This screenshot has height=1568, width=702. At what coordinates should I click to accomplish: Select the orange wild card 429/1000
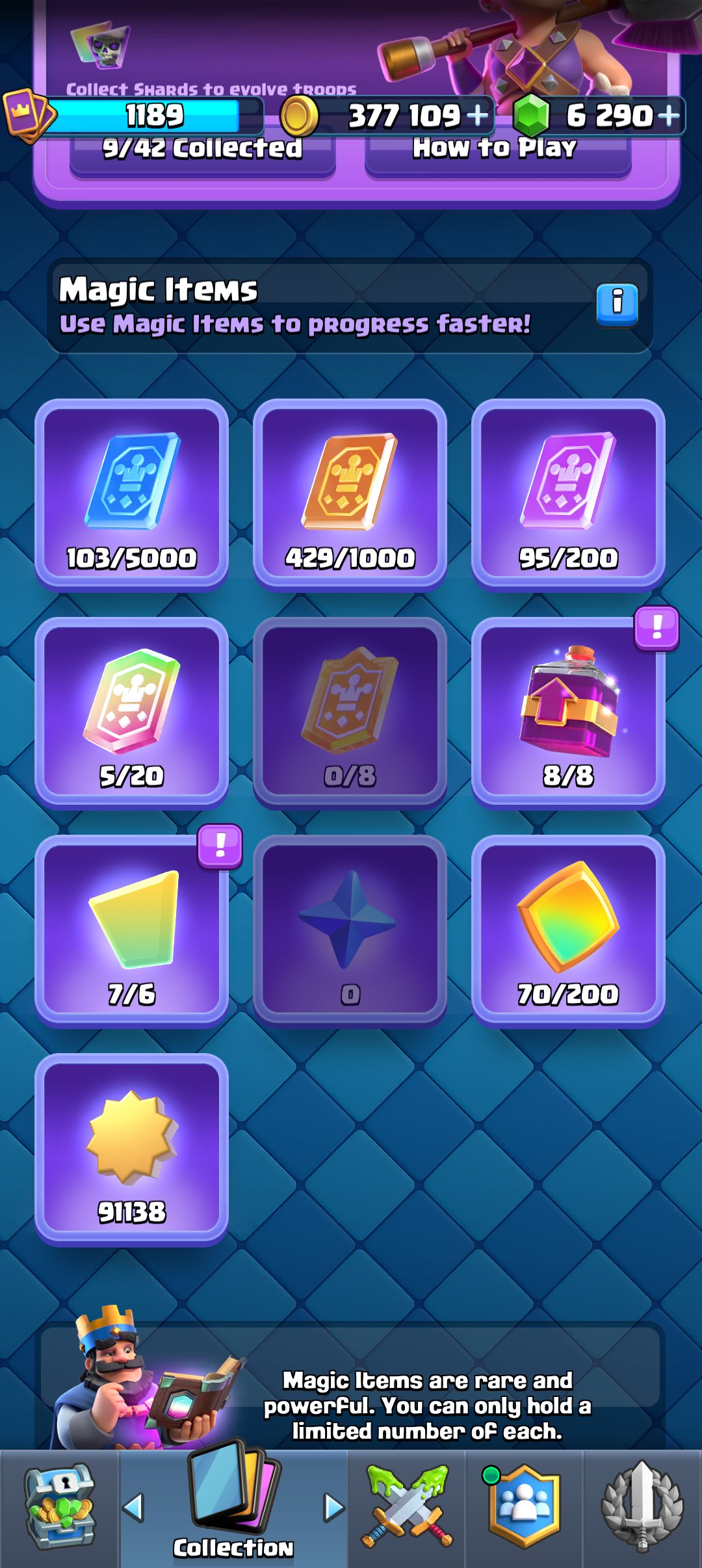tap(350, 493)
